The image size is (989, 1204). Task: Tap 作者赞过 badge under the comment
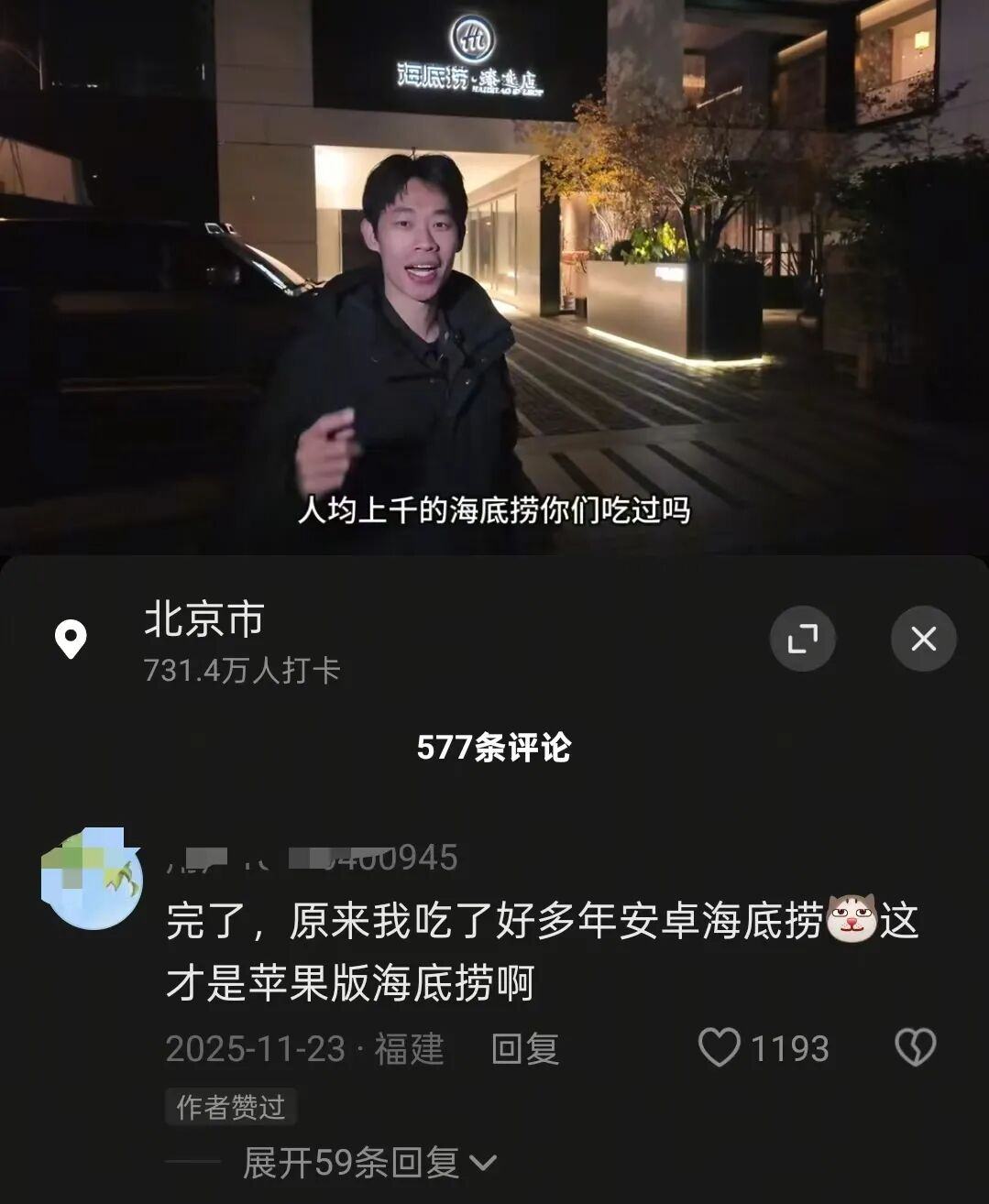tap(229, 1108)
